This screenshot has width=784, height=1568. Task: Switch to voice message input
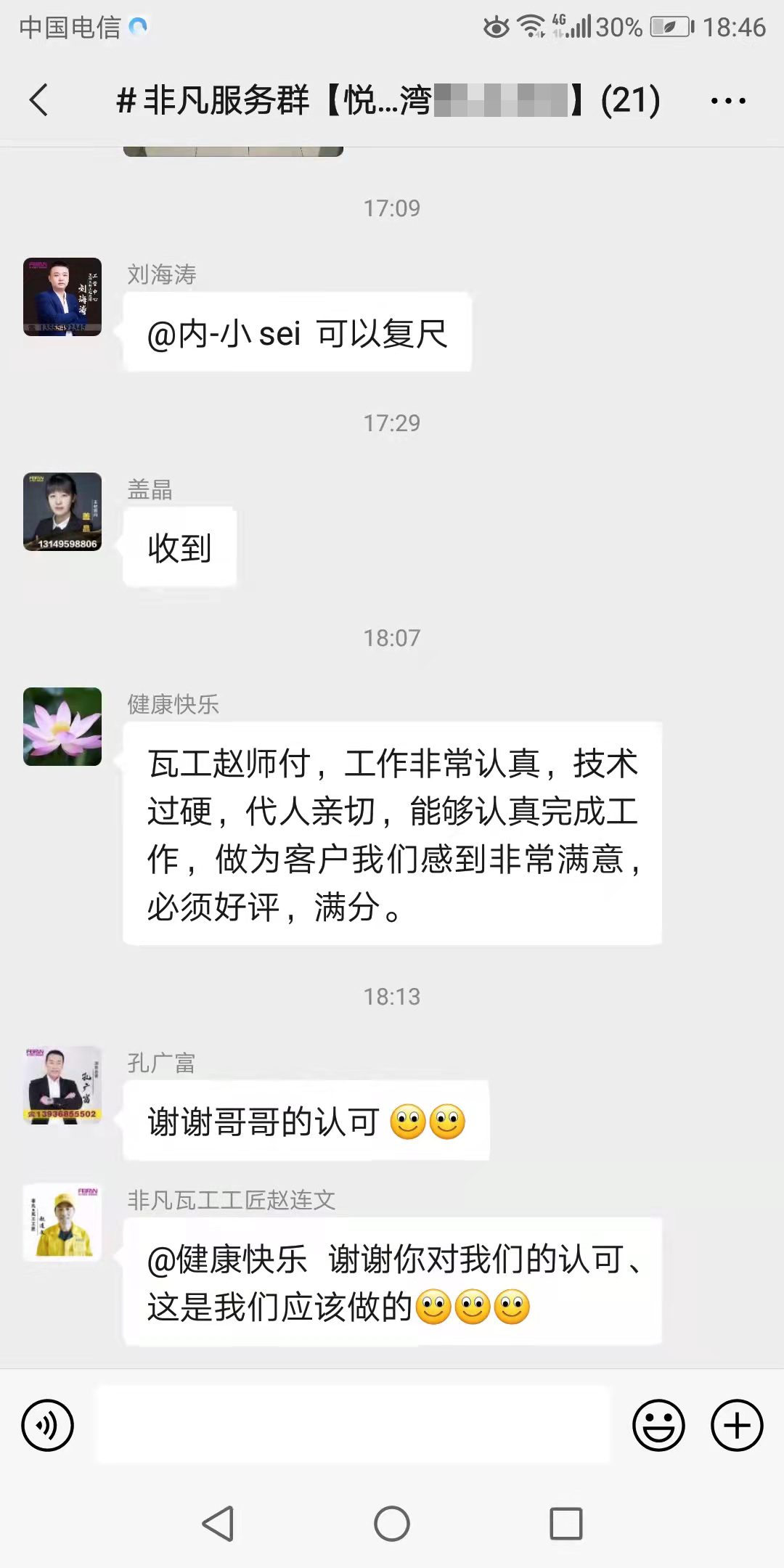48,1426
